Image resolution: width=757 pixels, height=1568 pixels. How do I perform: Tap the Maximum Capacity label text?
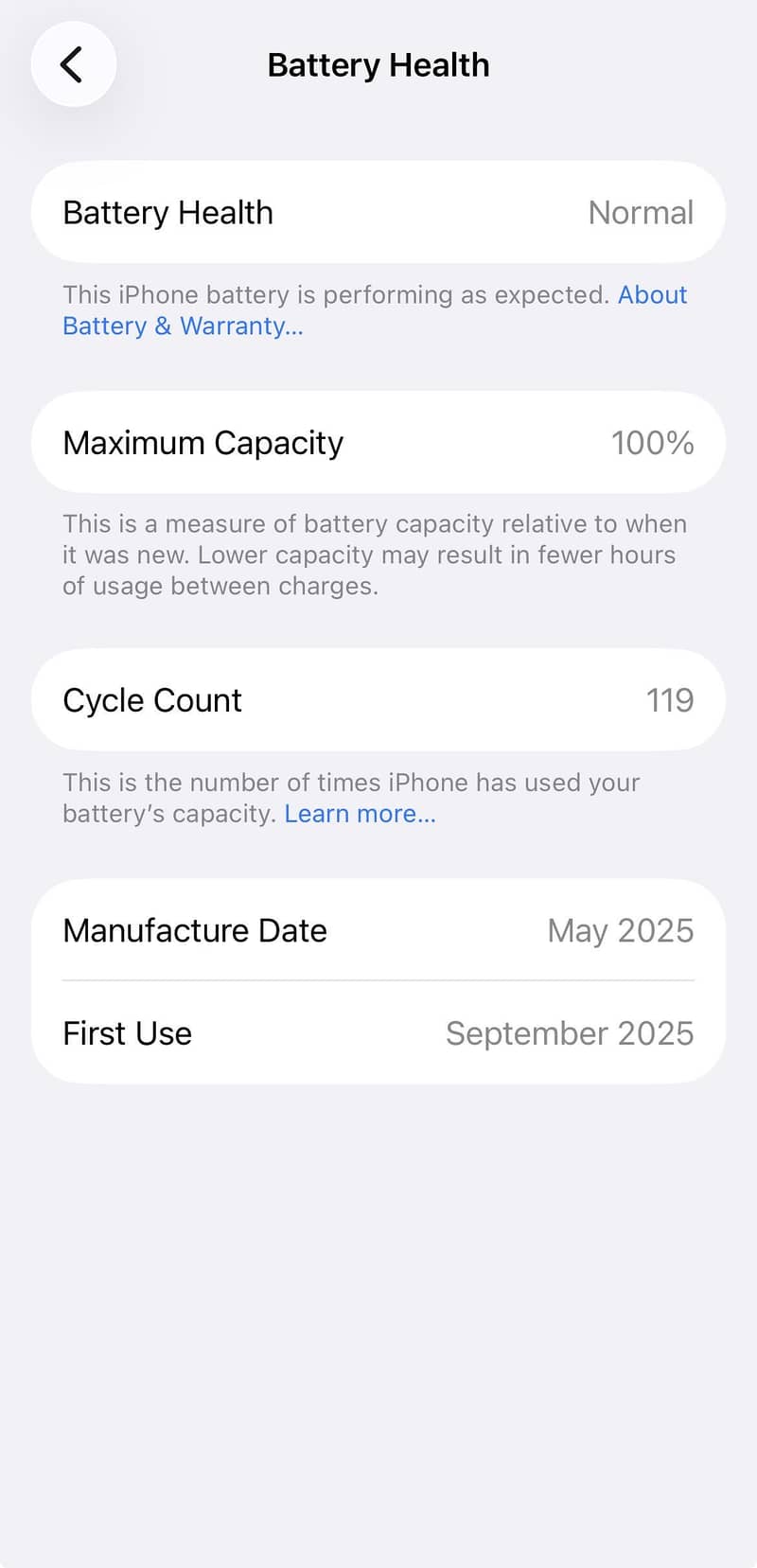coord(202,442)
